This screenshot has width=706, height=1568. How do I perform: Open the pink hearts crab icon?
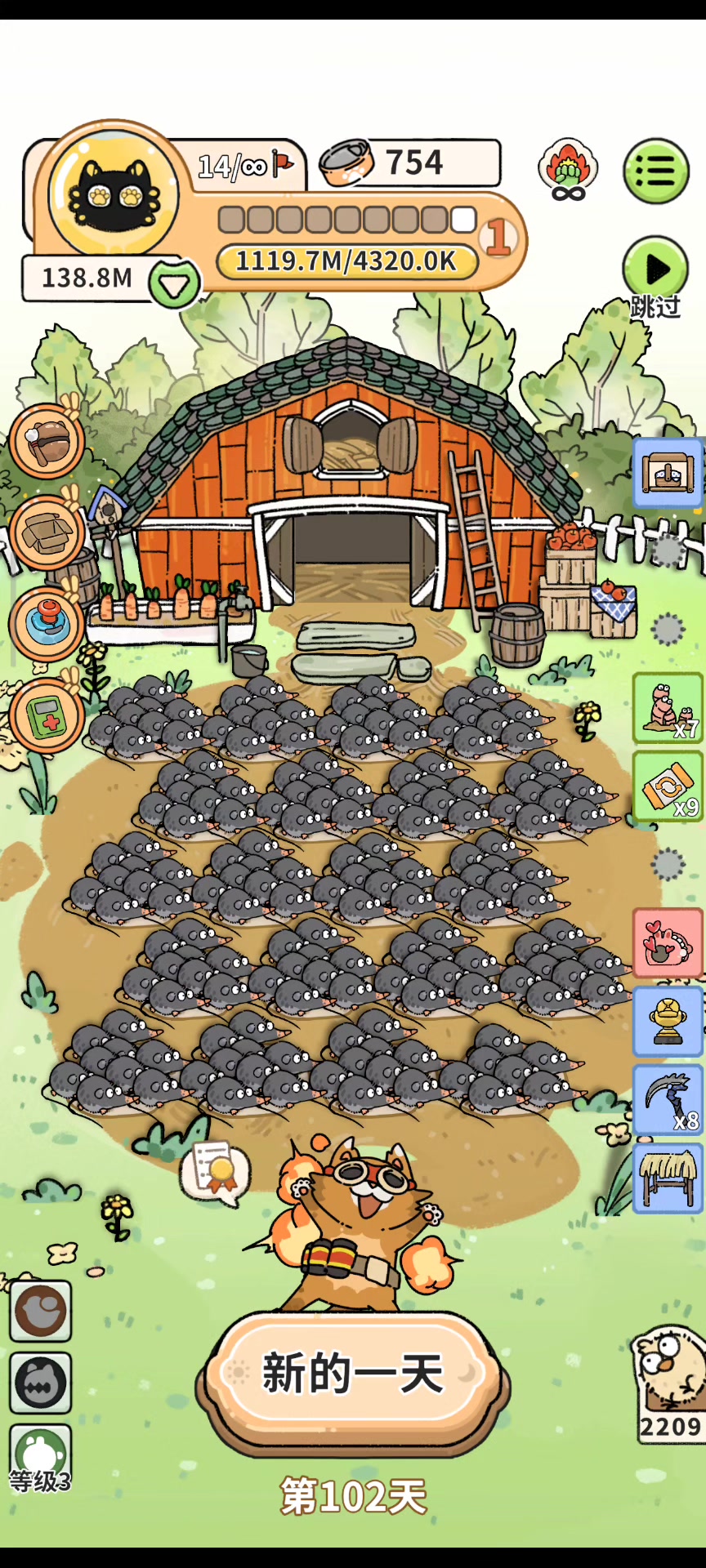point(668,943)
